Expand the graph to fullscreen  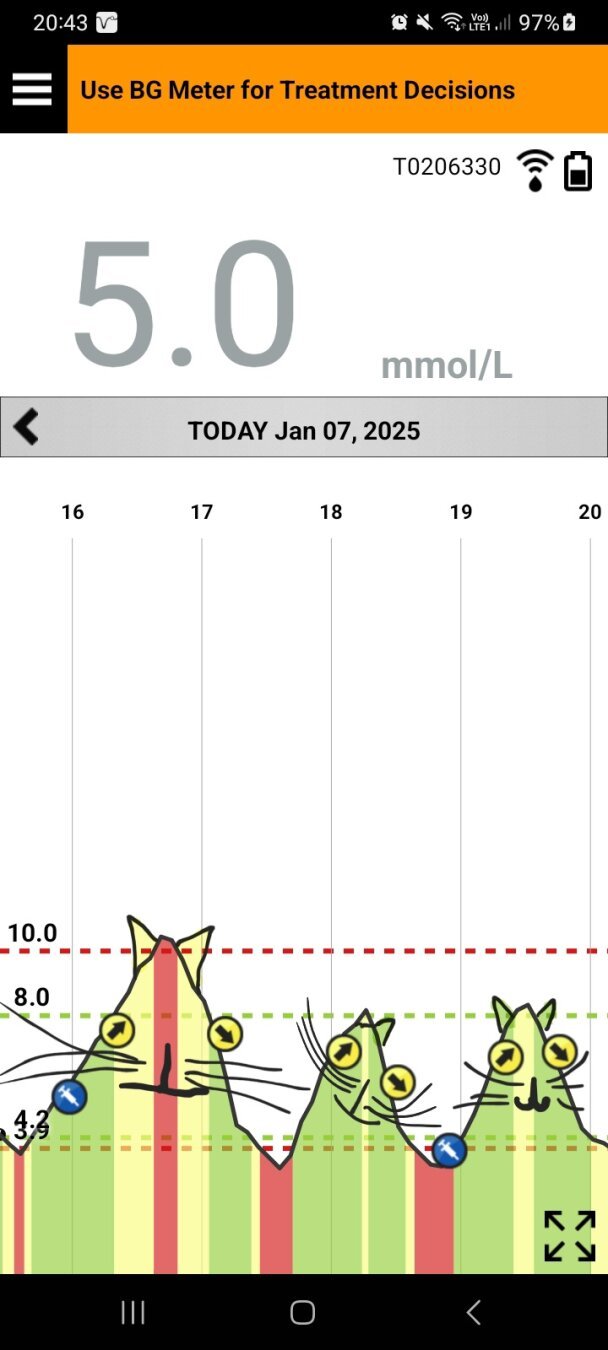tap(570, 1236)
